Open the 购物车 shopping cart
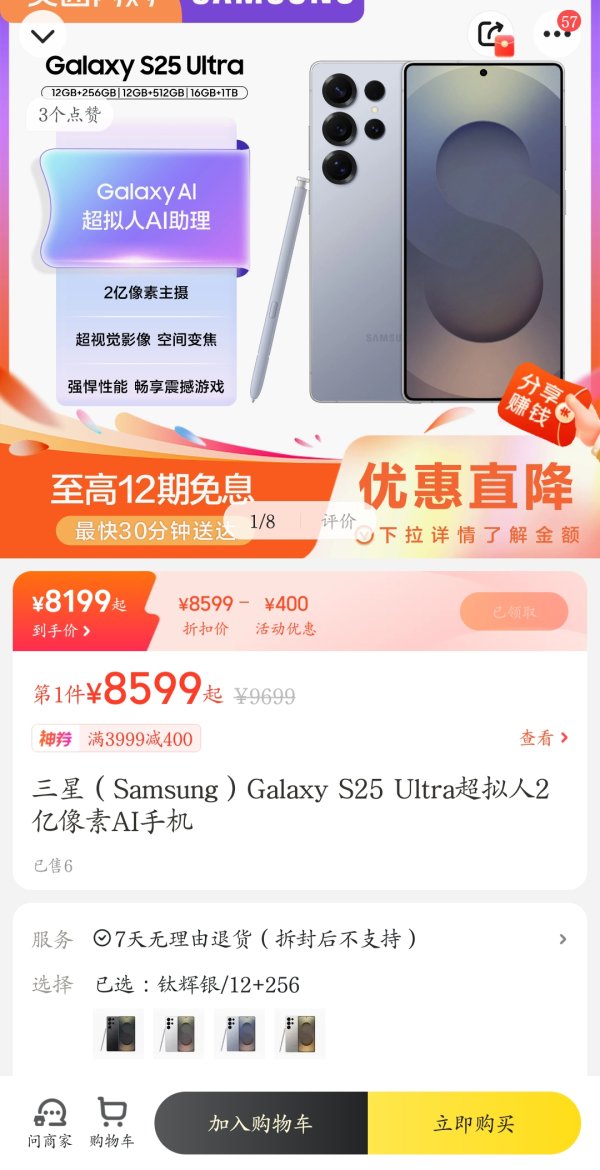600x1170 pixels. (x=112, y=1123)
